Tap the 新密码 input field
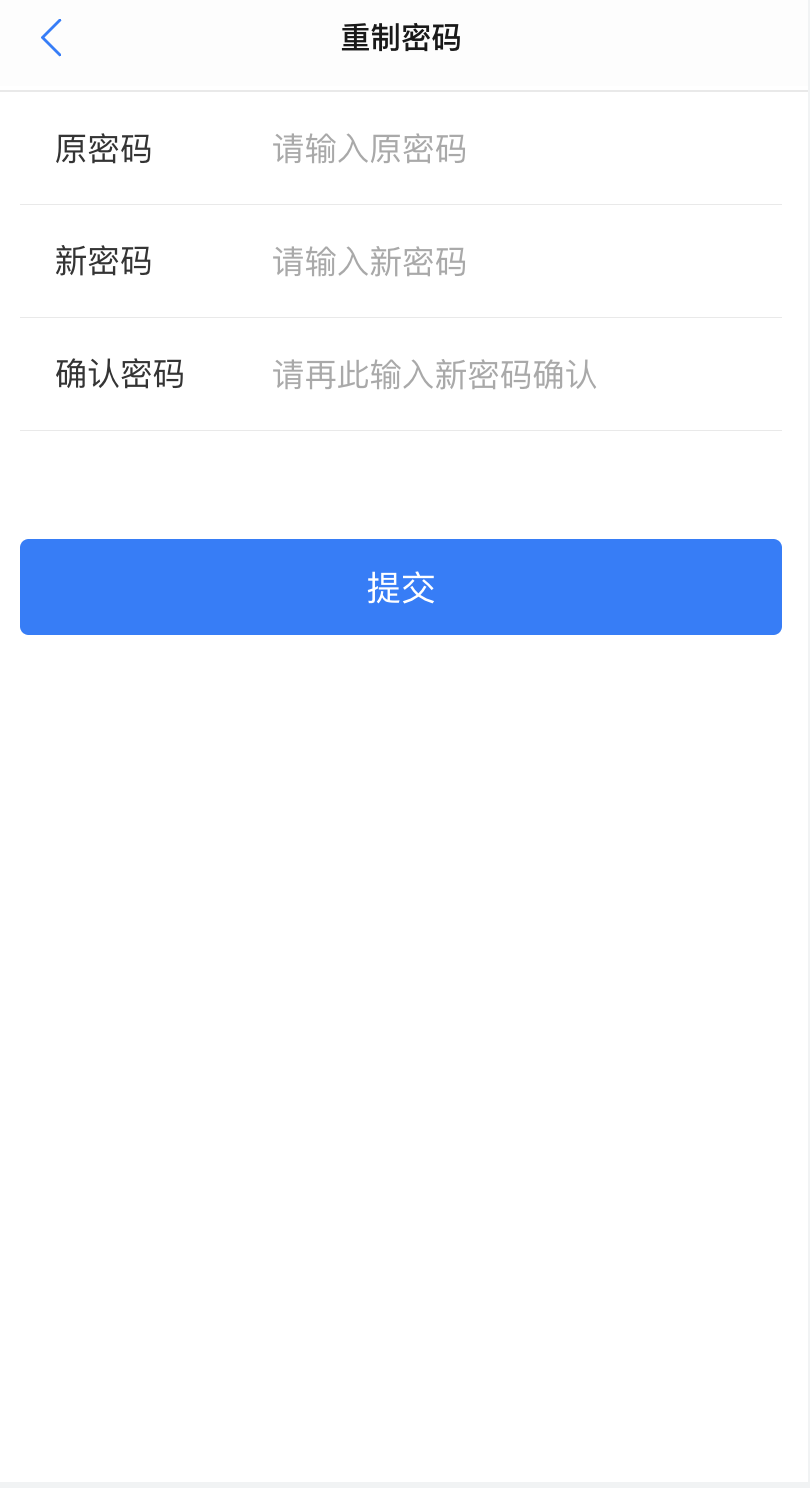 pyautogui.click(x=500, y=262)
